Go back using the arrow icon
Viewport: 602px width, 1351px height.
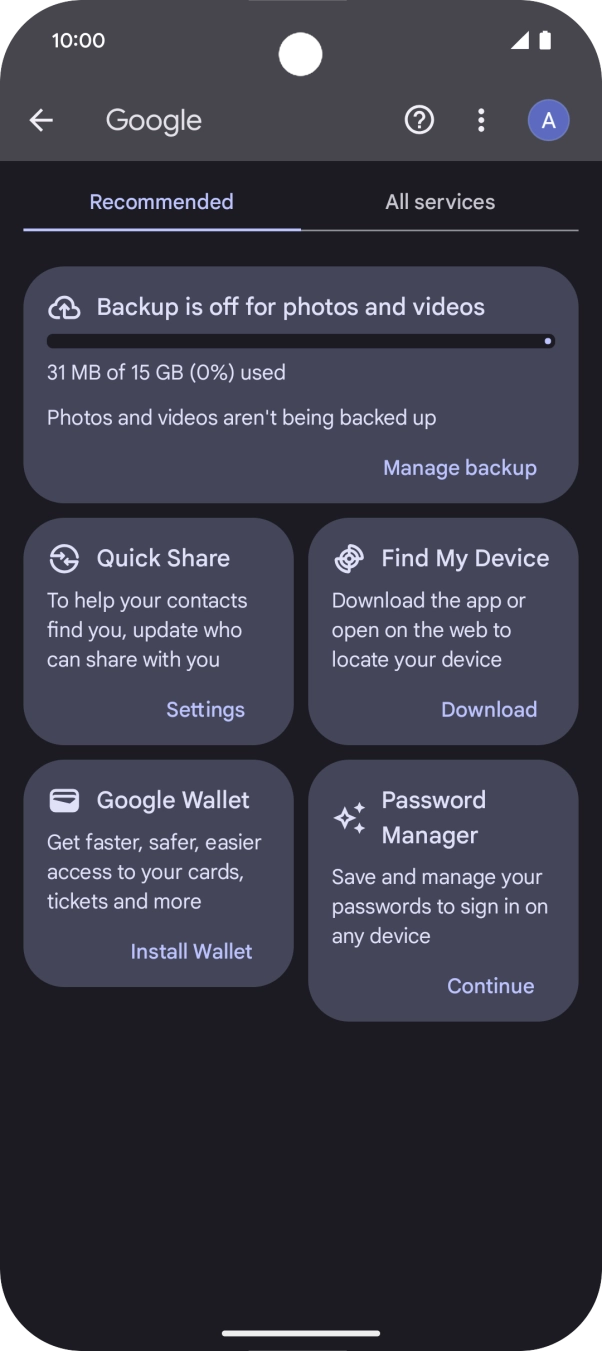click(x=41, y=121)
